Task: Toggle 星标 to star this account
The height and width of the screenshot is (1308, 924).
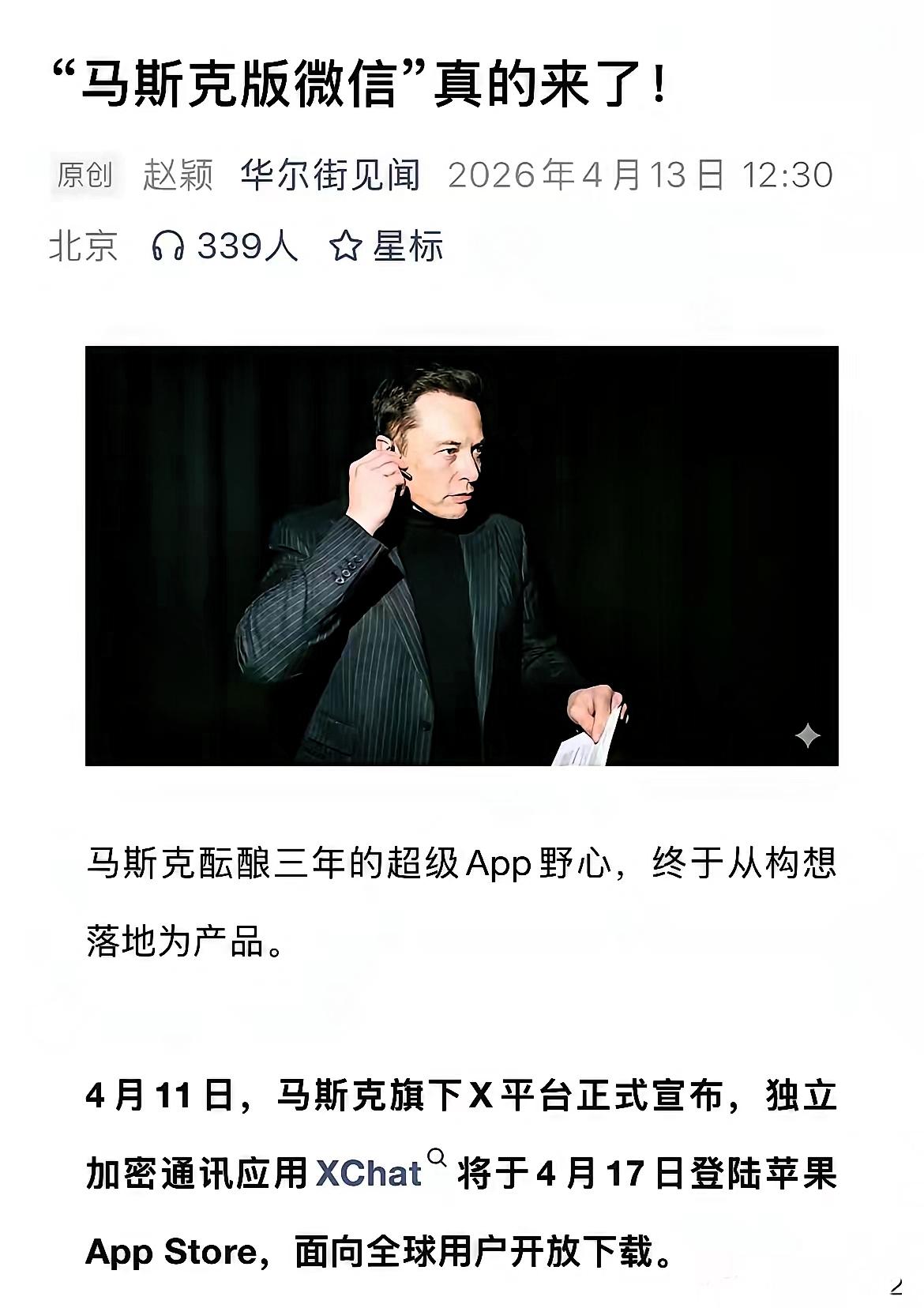Action: [x=408, y=246]
